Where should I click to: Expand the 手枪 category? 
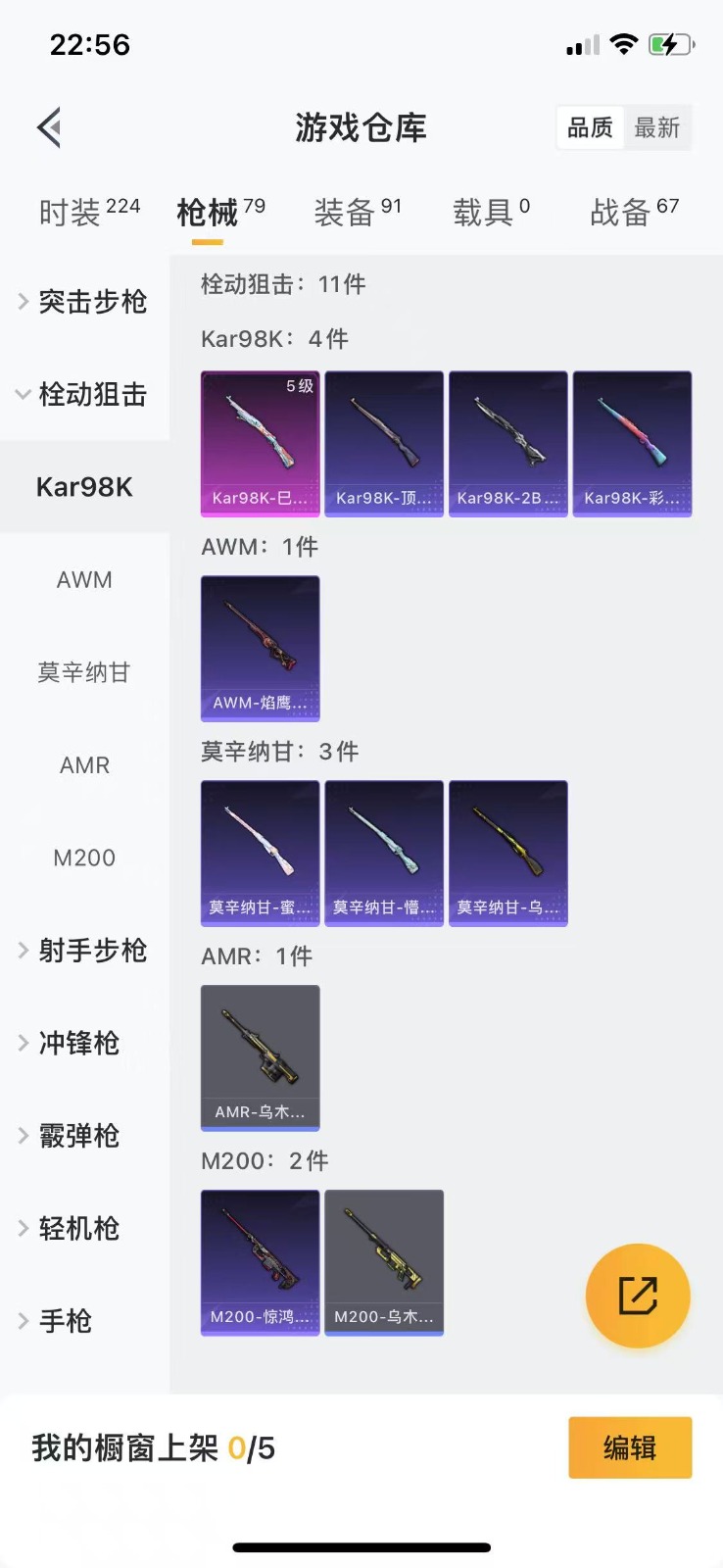(65, 1321)
